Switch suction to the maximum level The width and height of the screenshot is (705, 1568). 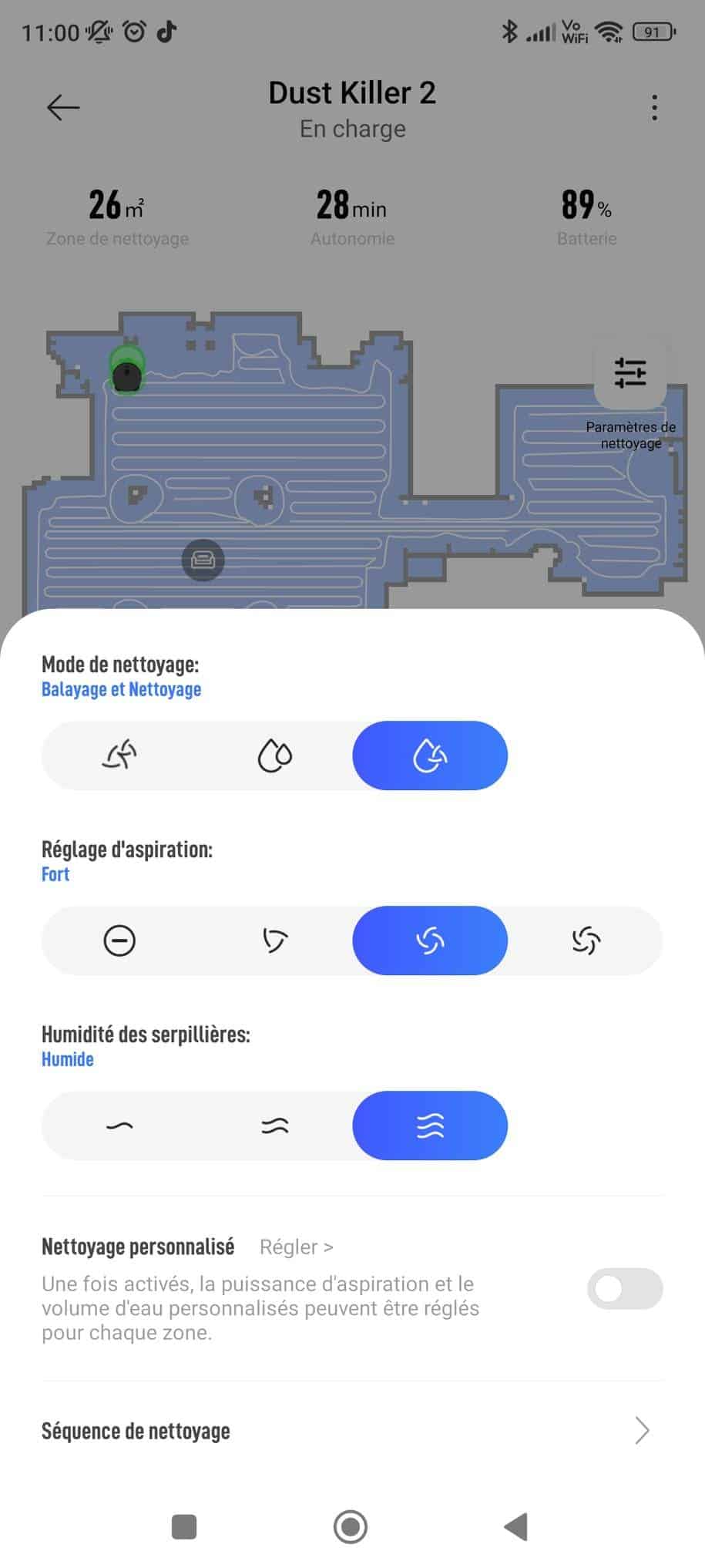(x=586, y=940)
